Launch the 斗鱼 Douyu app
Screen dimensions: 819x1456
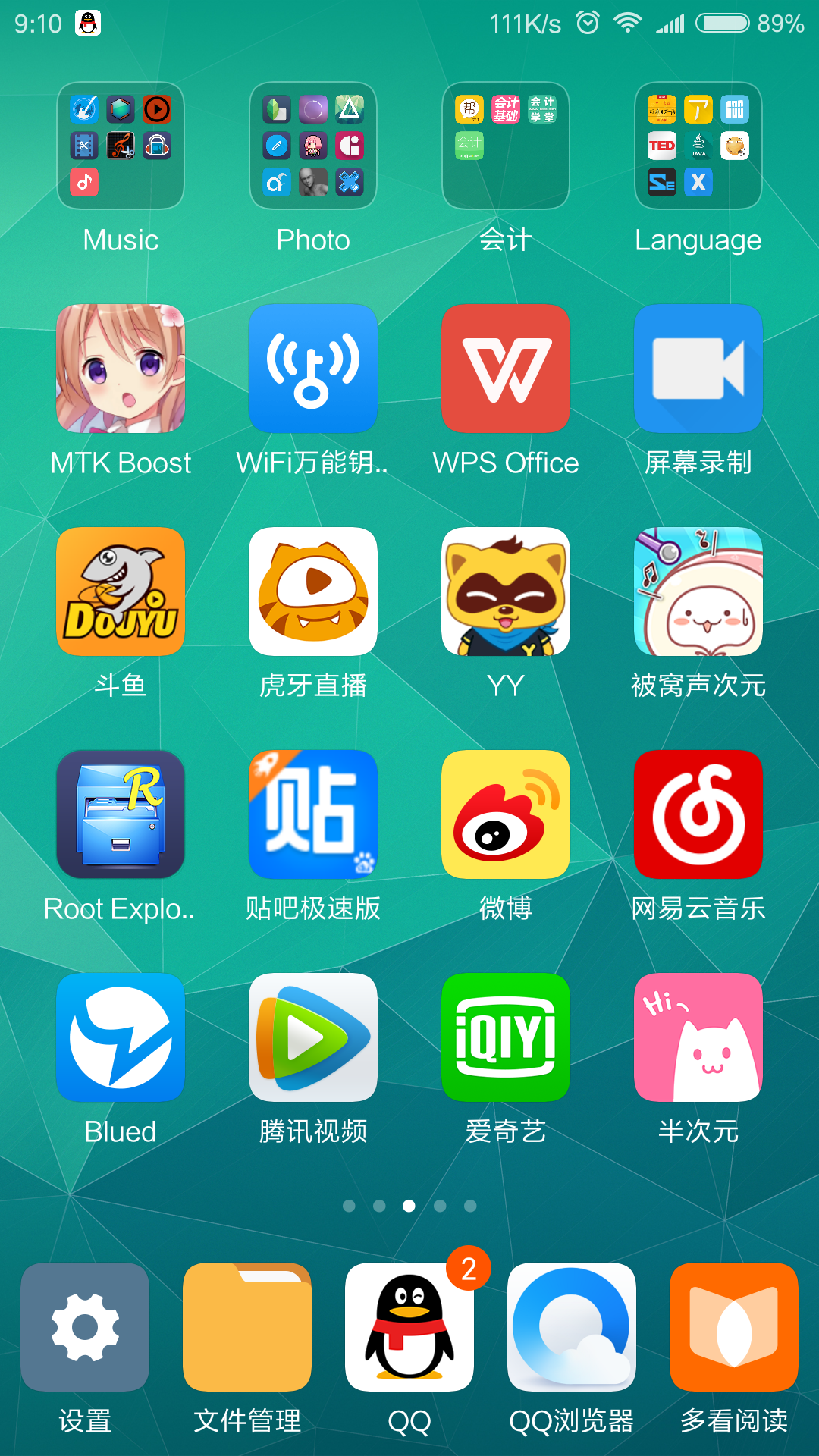(121, 591)
